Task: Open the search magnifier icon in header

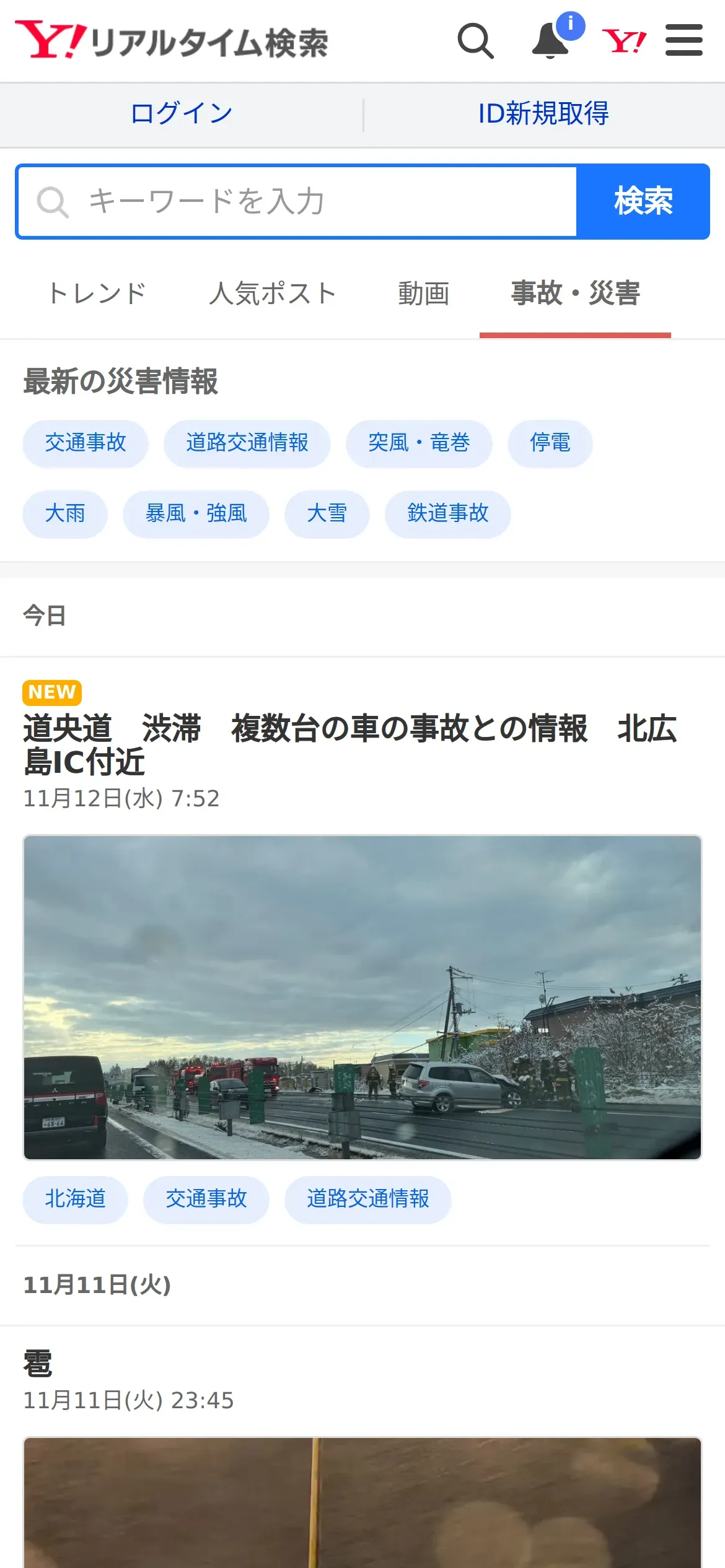Action: [475, 41]
